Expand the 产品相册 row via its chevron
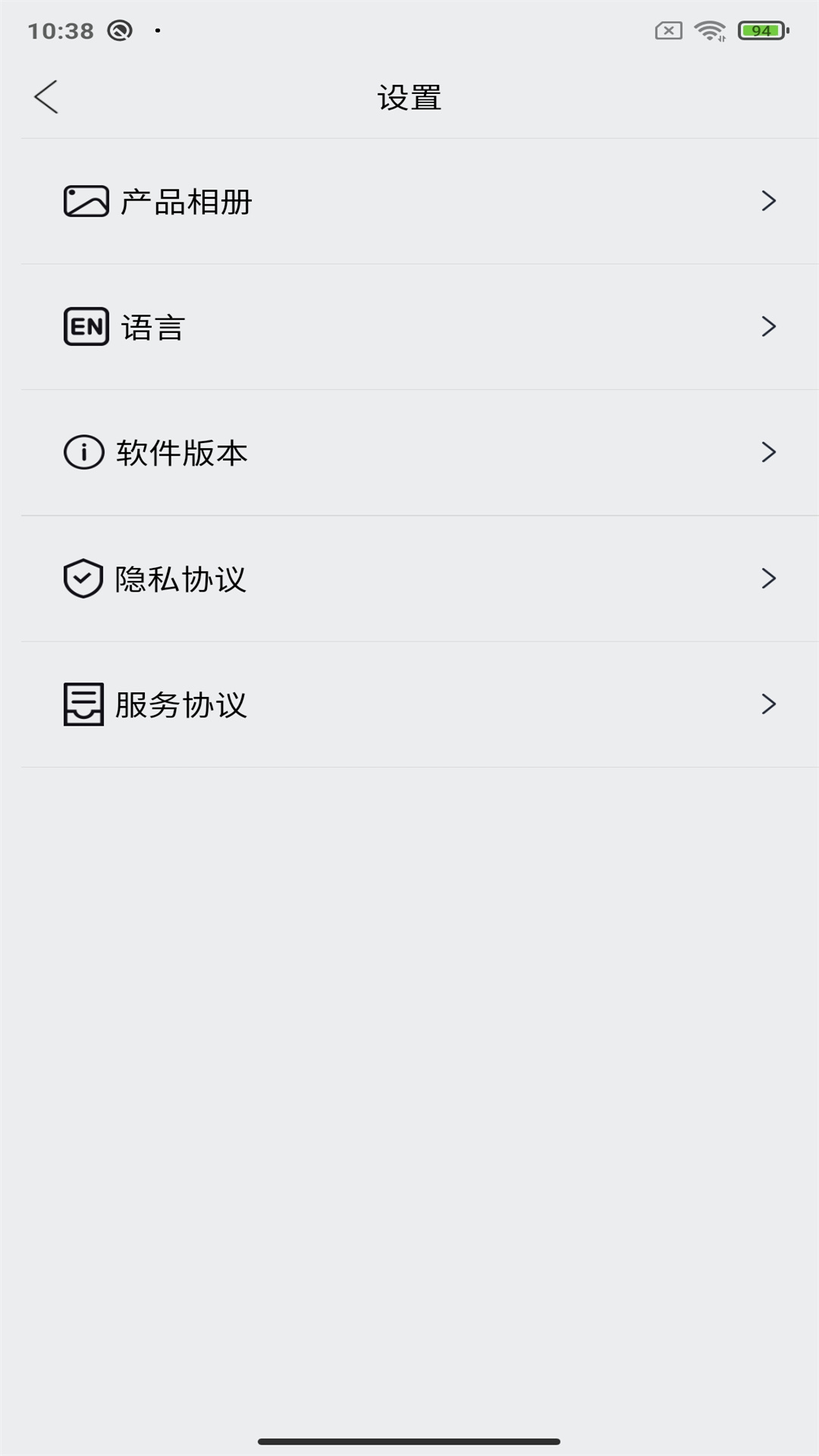819x1456 pixels. point(770,200)
